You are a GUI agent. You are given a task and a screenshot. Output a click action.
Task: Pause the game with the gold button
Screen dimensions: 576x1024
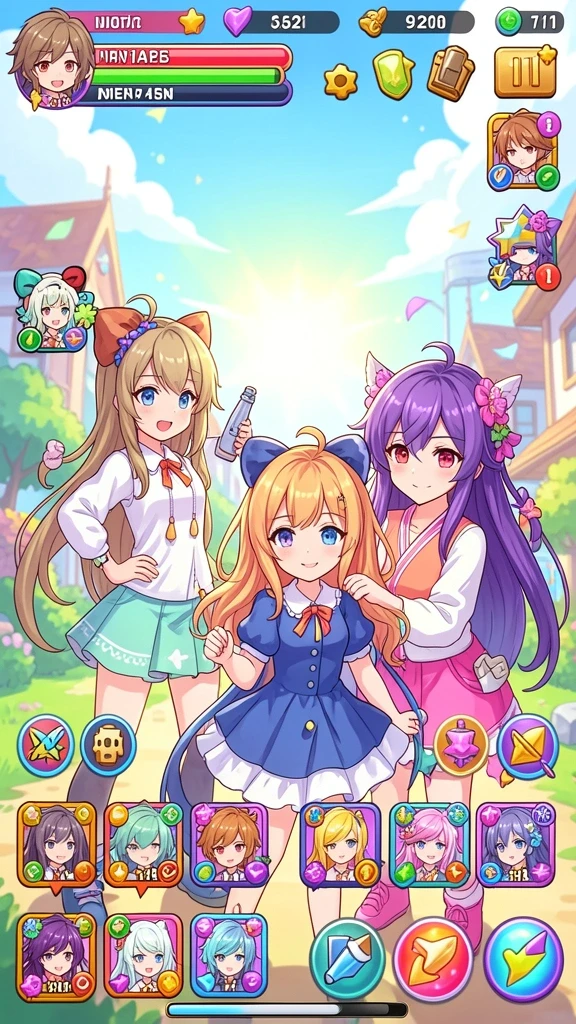(x=525, y=72)
